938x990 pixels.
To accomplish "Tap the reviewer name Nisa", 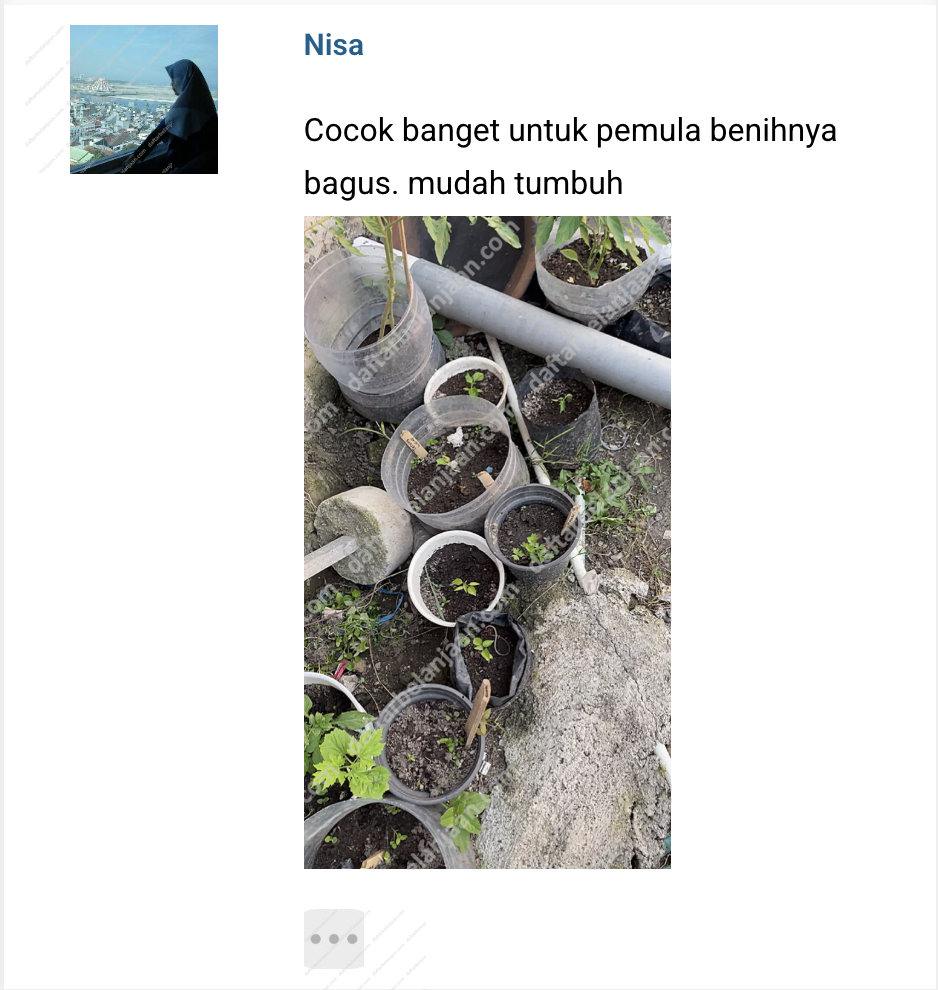I will click(x=333, y=45).
